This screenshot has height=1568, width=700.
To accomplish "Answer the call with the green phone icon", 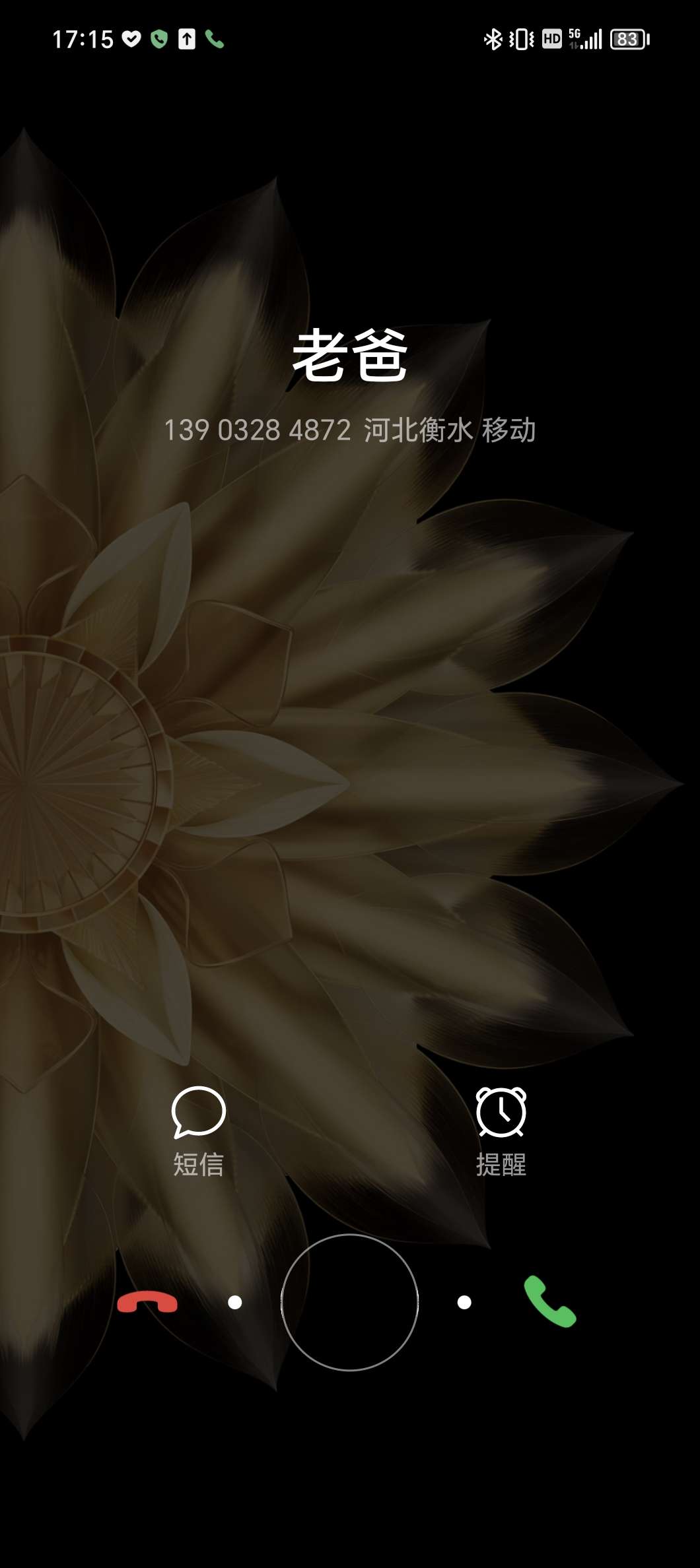I will [549, 1301].
